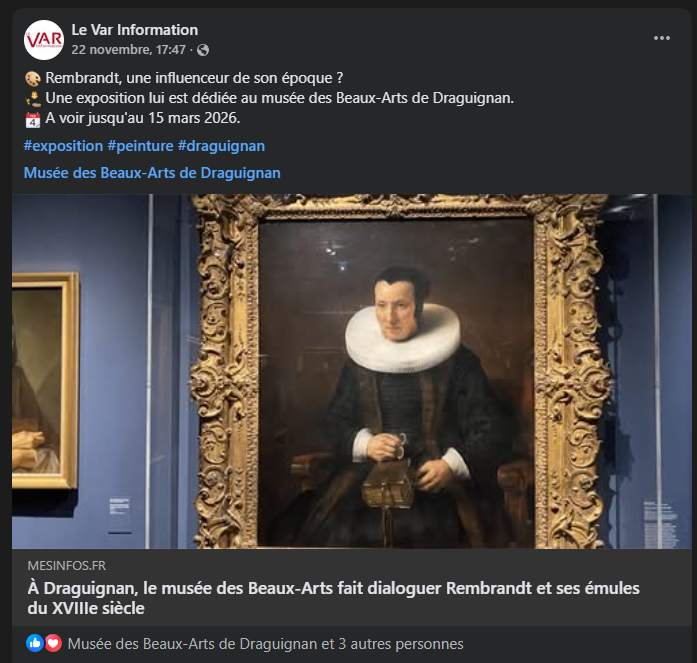
Task: Open the #peinture hashtag
Action: [x=140, y=146]
